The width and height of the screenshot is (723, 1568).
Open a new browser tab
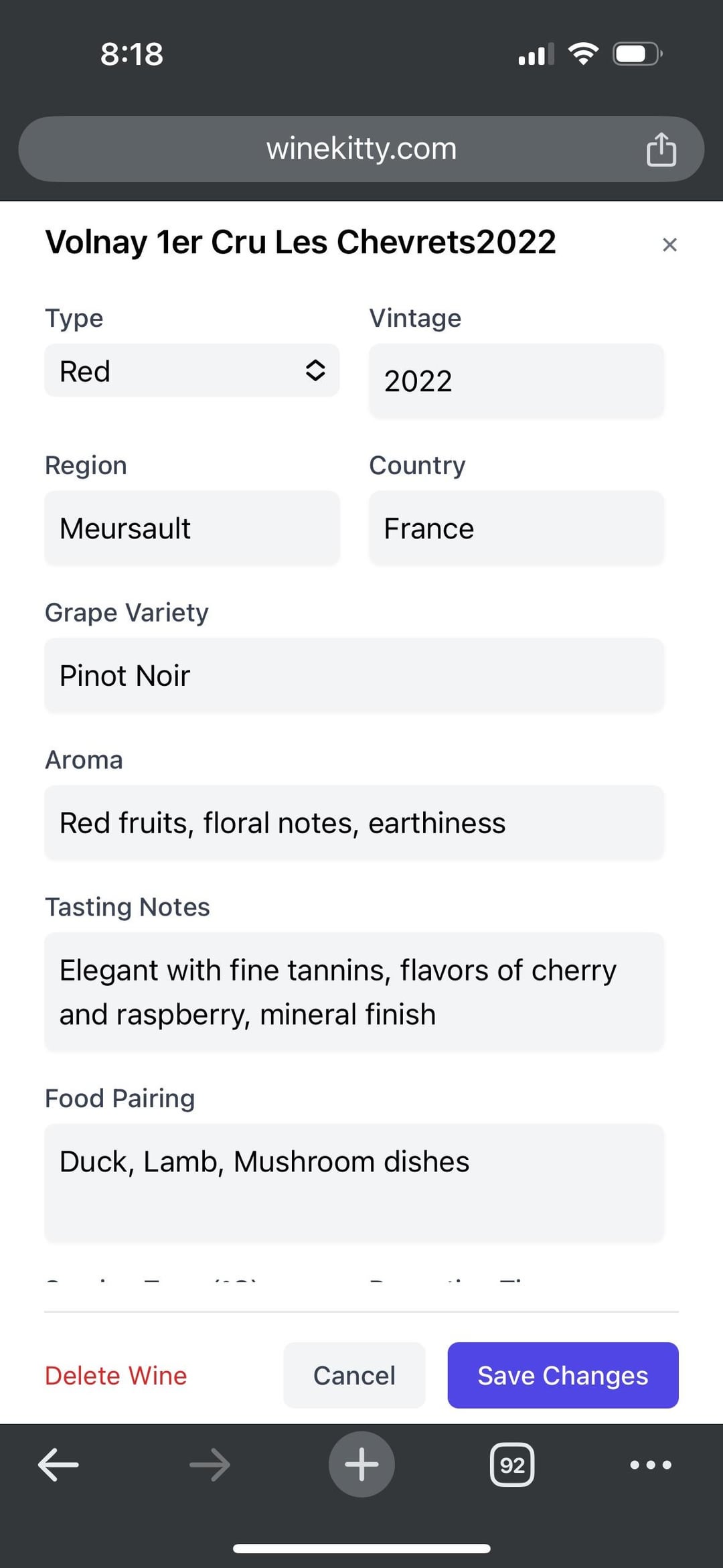(361, 1464)
